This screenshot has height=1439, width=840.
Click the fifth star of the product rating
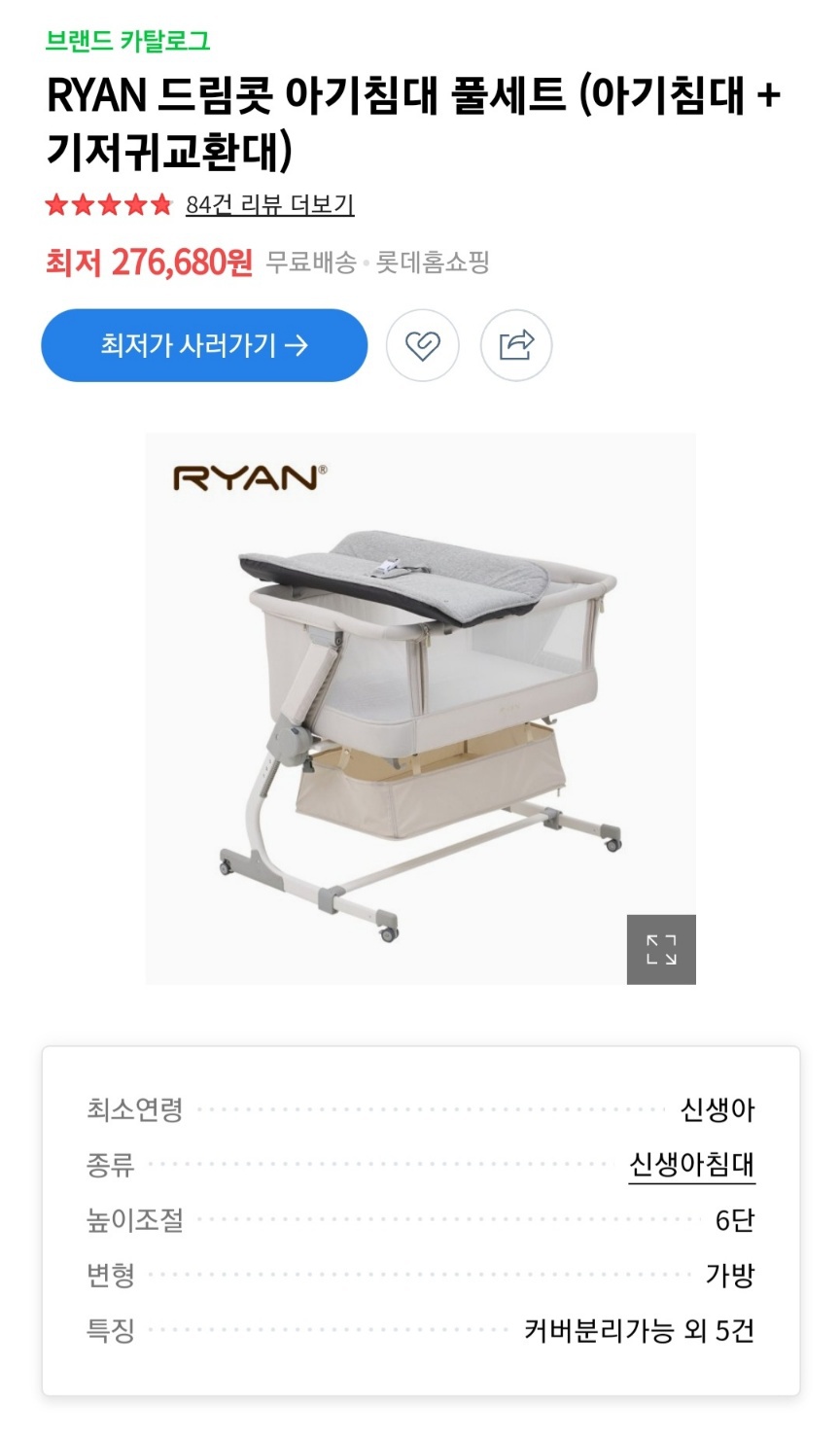158,205
